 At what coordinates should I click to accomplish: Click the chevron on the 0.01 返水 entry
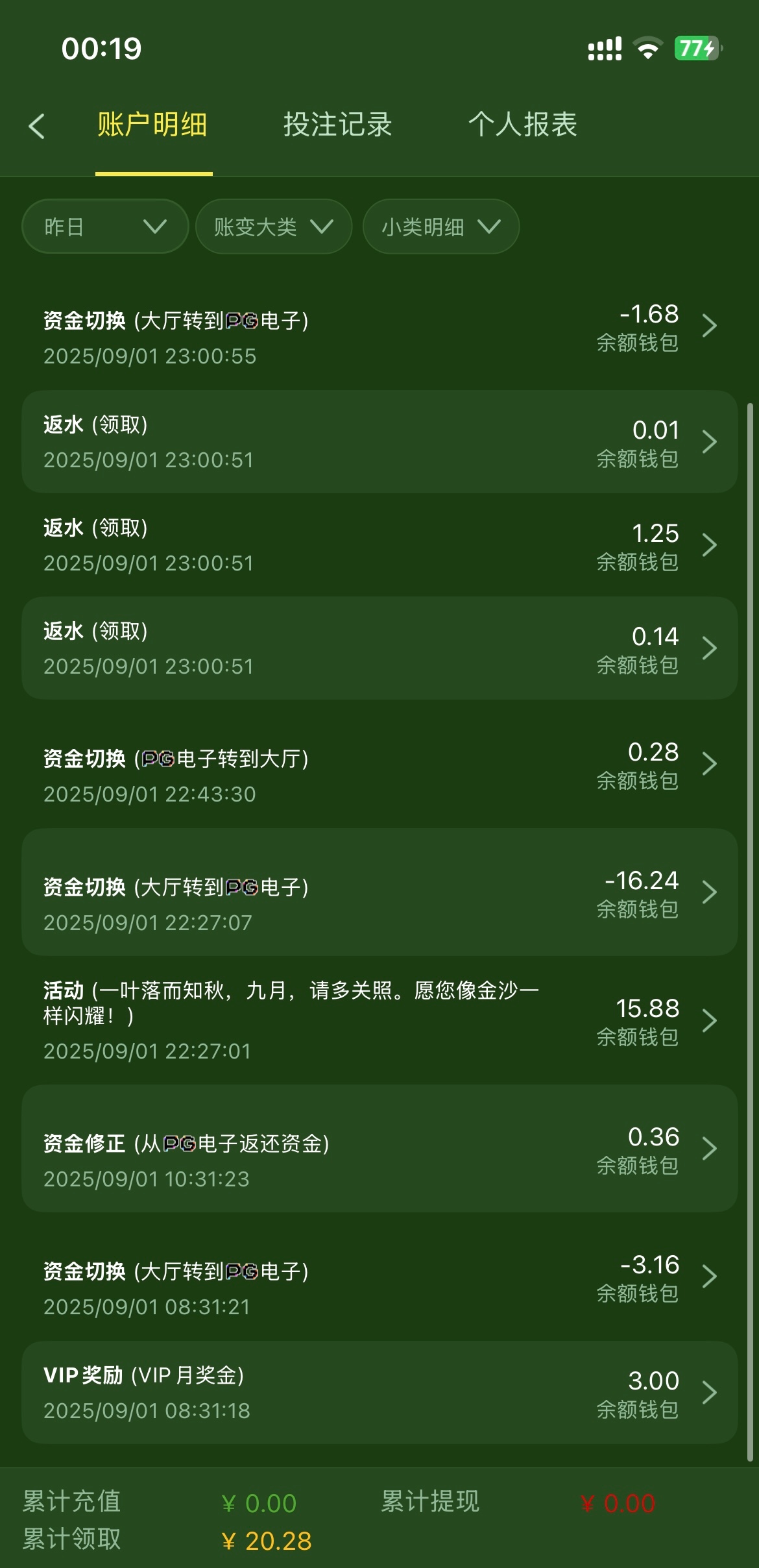(x=709, y=441)
